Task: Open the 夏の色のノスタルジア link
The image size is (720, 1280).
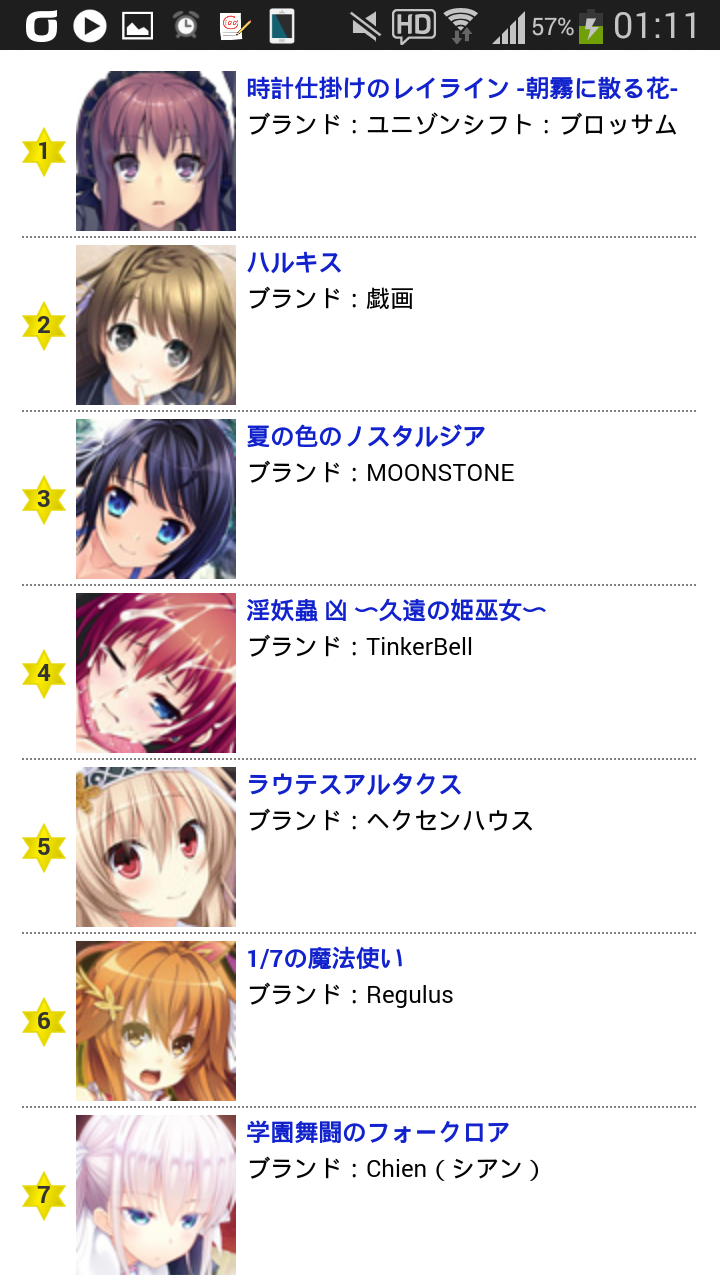Action: (366, 437)
